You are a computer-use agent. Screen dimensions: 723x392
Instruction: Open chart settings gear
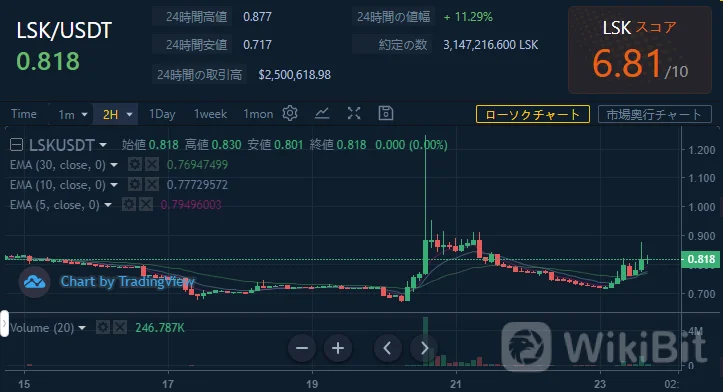tap(290, 113)
